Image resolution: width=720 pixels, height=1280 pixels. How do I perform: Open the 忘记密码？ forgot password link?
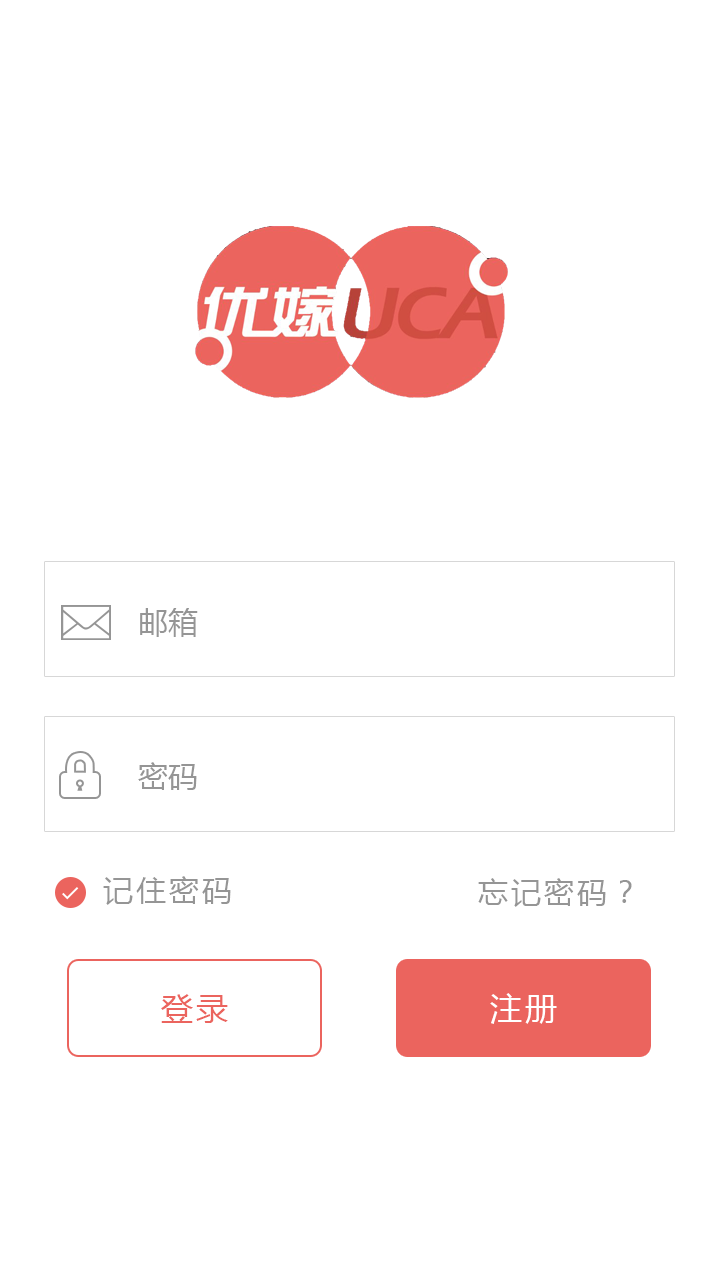tap(556, 892)
